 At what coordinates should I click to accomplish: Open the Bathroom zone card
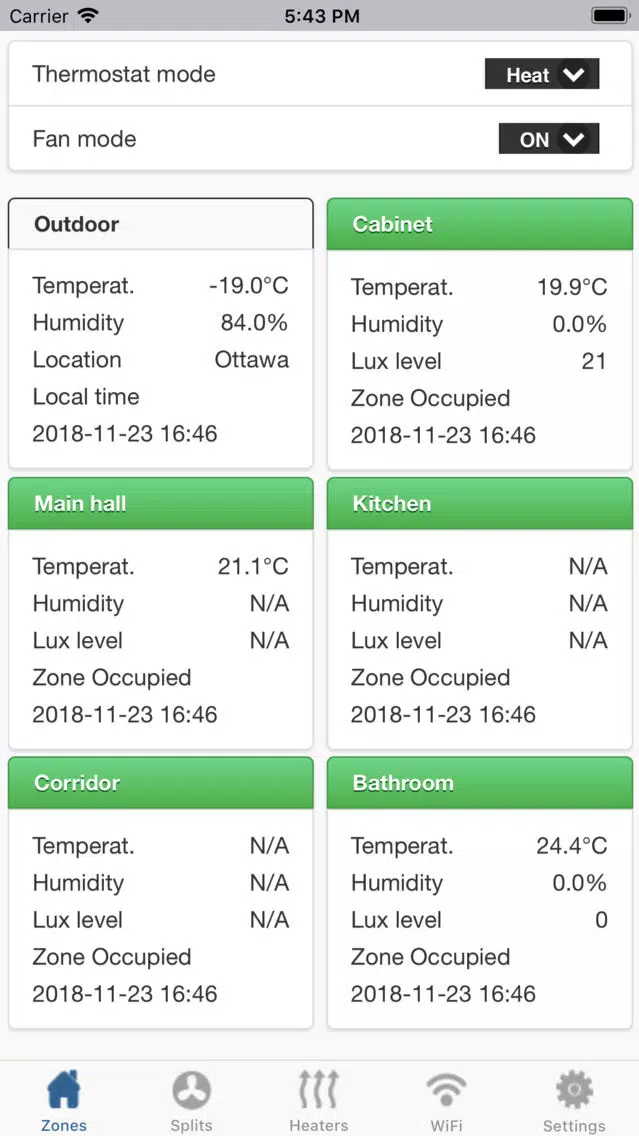pyautogui.click(x=480, y=893)
